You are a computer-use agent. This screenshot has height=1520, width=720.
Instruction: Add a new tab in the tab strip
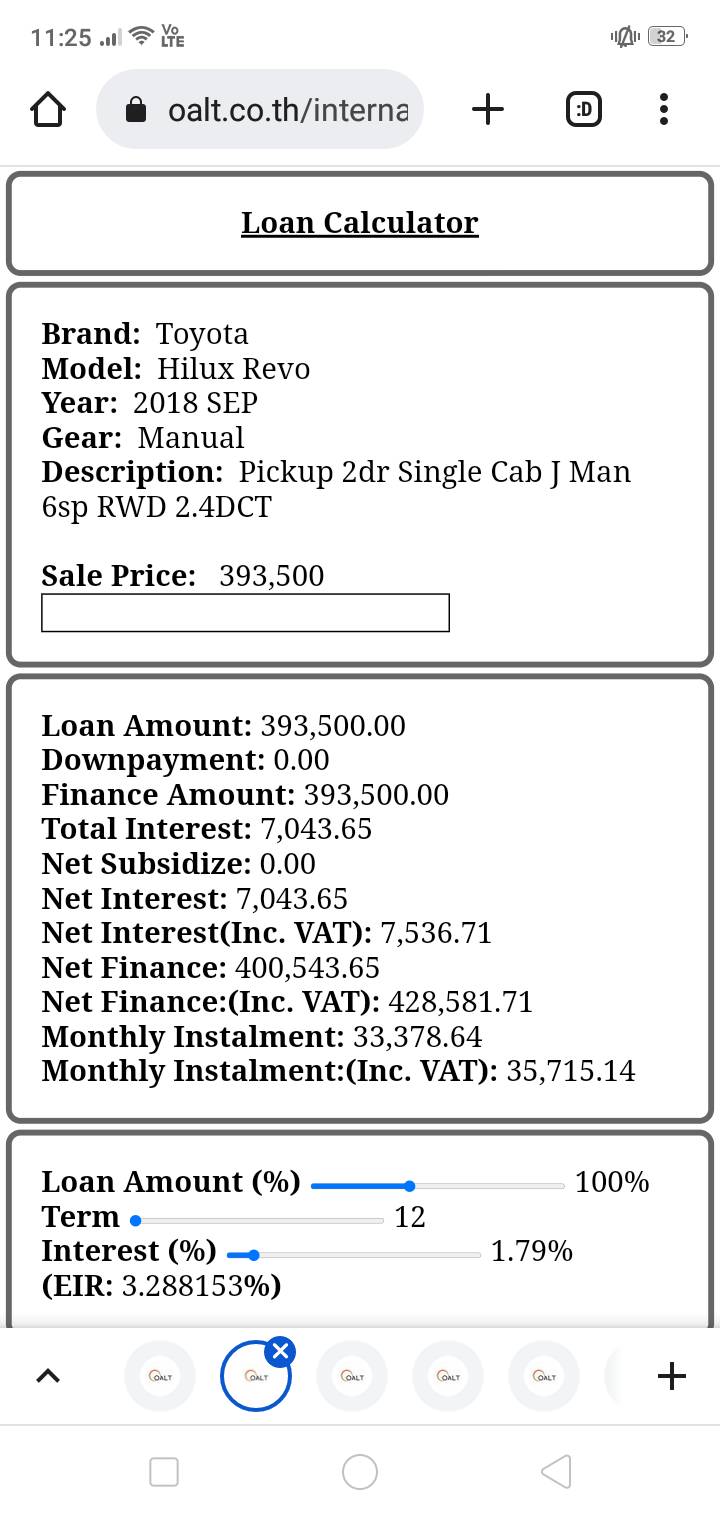point(672,1376)
